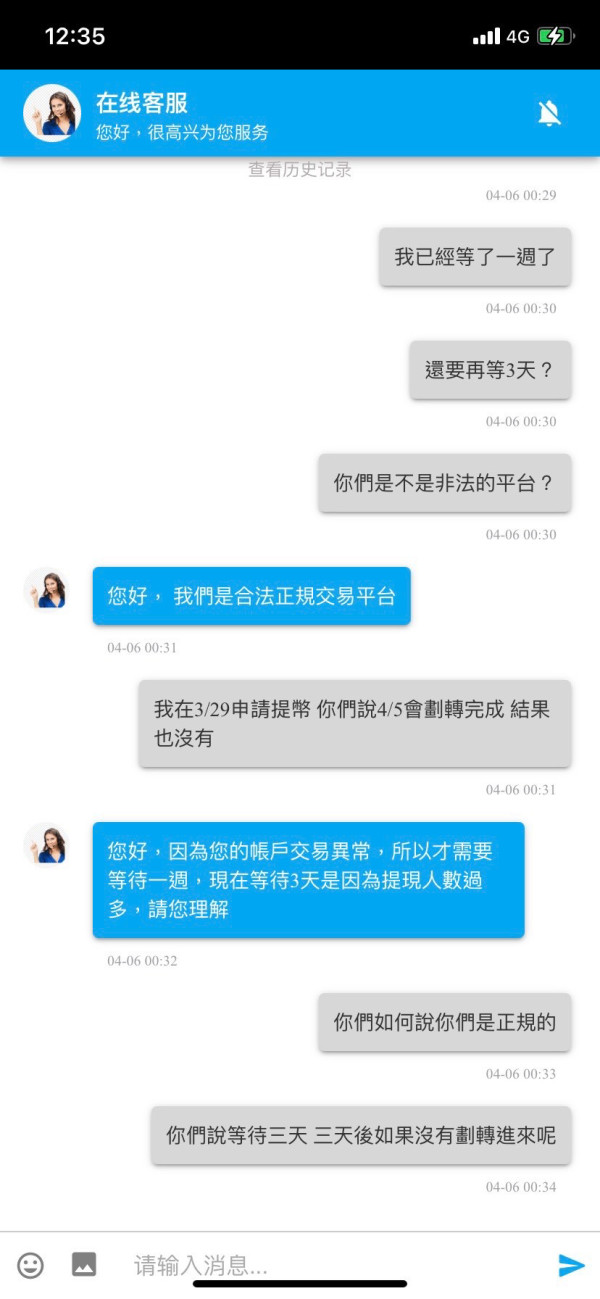600x1299 pixels.
Task: Open the 在线客服 agent avatar in header
Action: coord(52,113)
